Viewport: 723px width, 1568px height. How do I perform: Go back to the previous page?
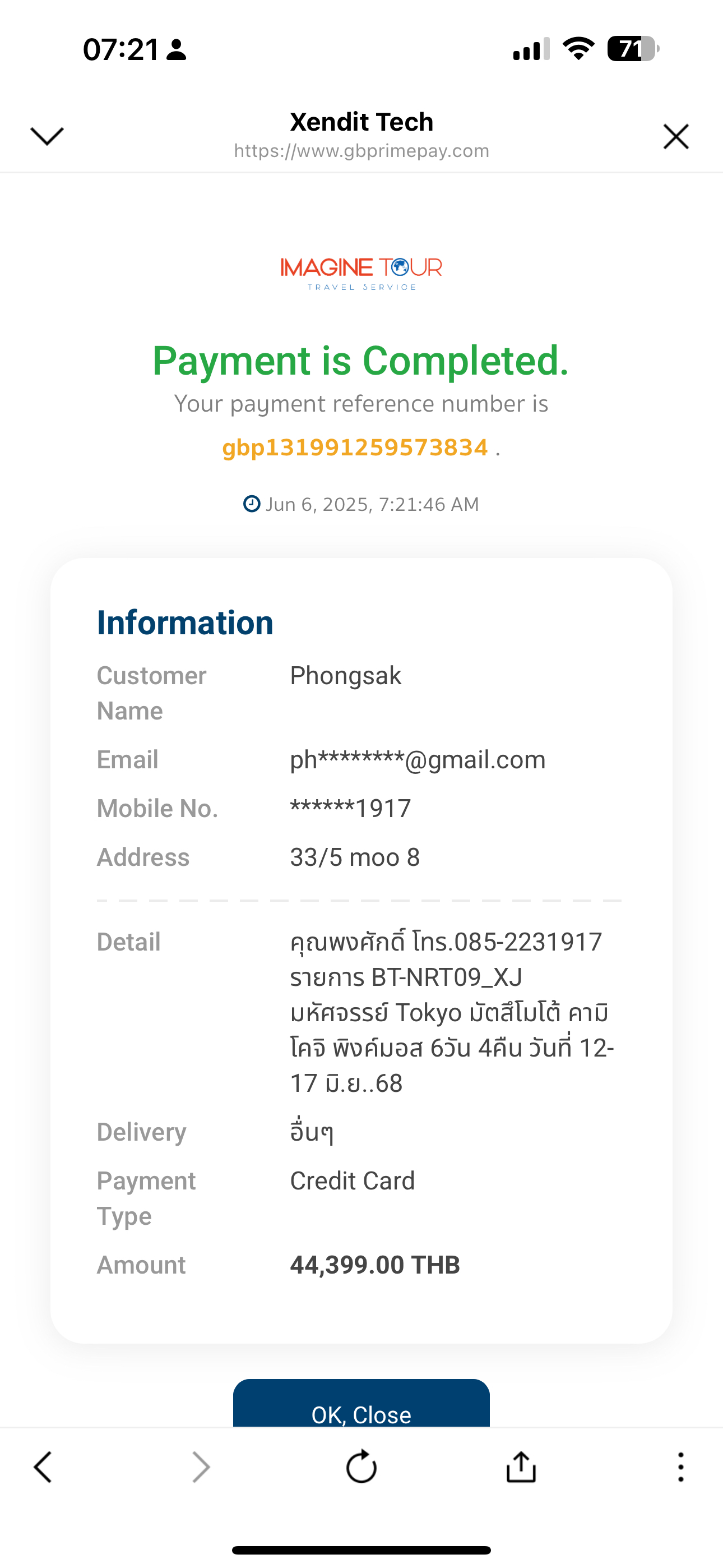(43, 1467)
